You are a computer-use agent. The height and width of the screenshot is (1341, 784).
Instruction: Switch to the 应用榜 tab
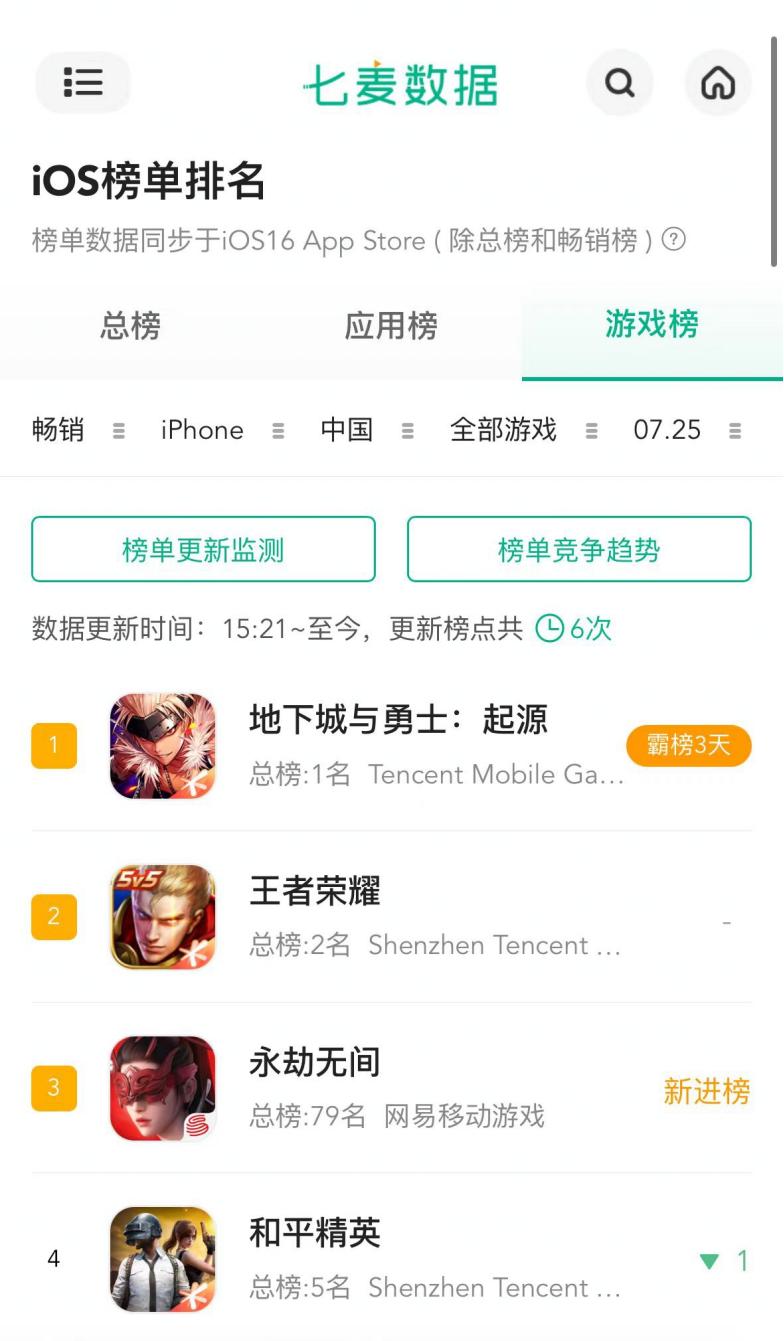click(x=391, y=326)
